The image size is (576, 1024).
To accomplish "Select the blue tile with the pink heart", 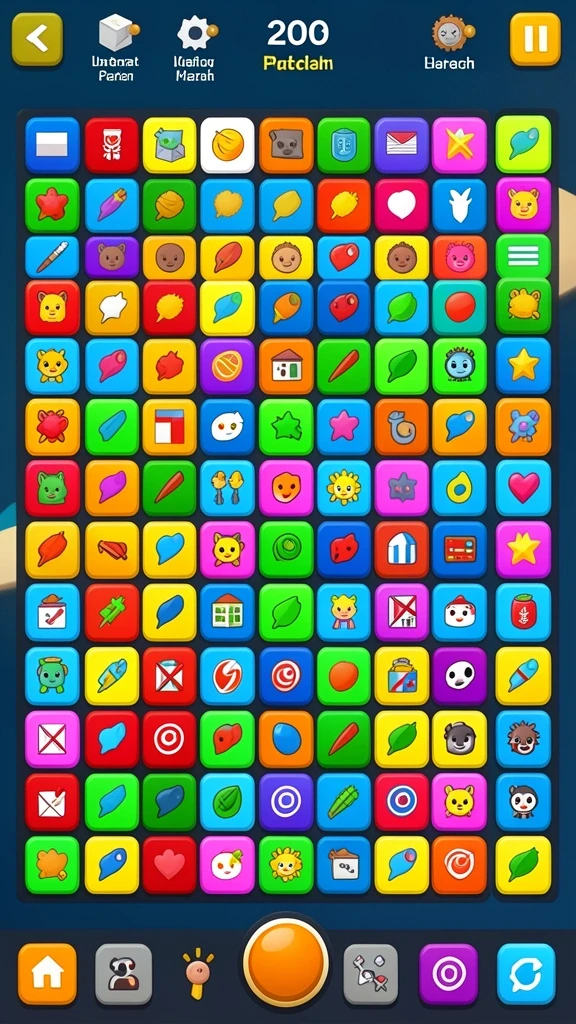I will (523, 488).
